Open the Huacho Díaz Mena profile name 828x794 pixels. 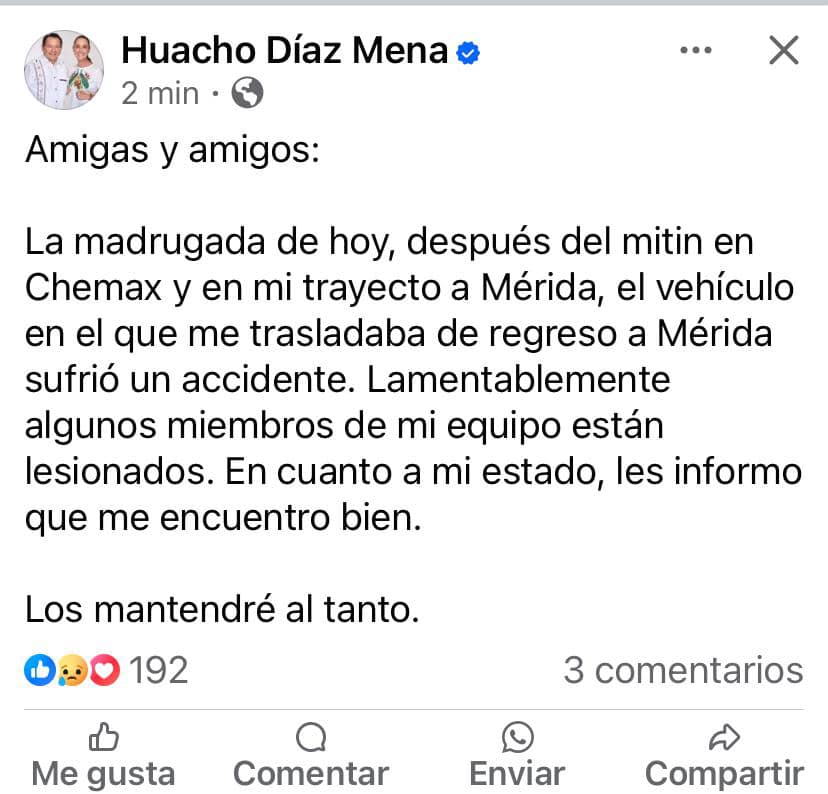coord(284,49)
